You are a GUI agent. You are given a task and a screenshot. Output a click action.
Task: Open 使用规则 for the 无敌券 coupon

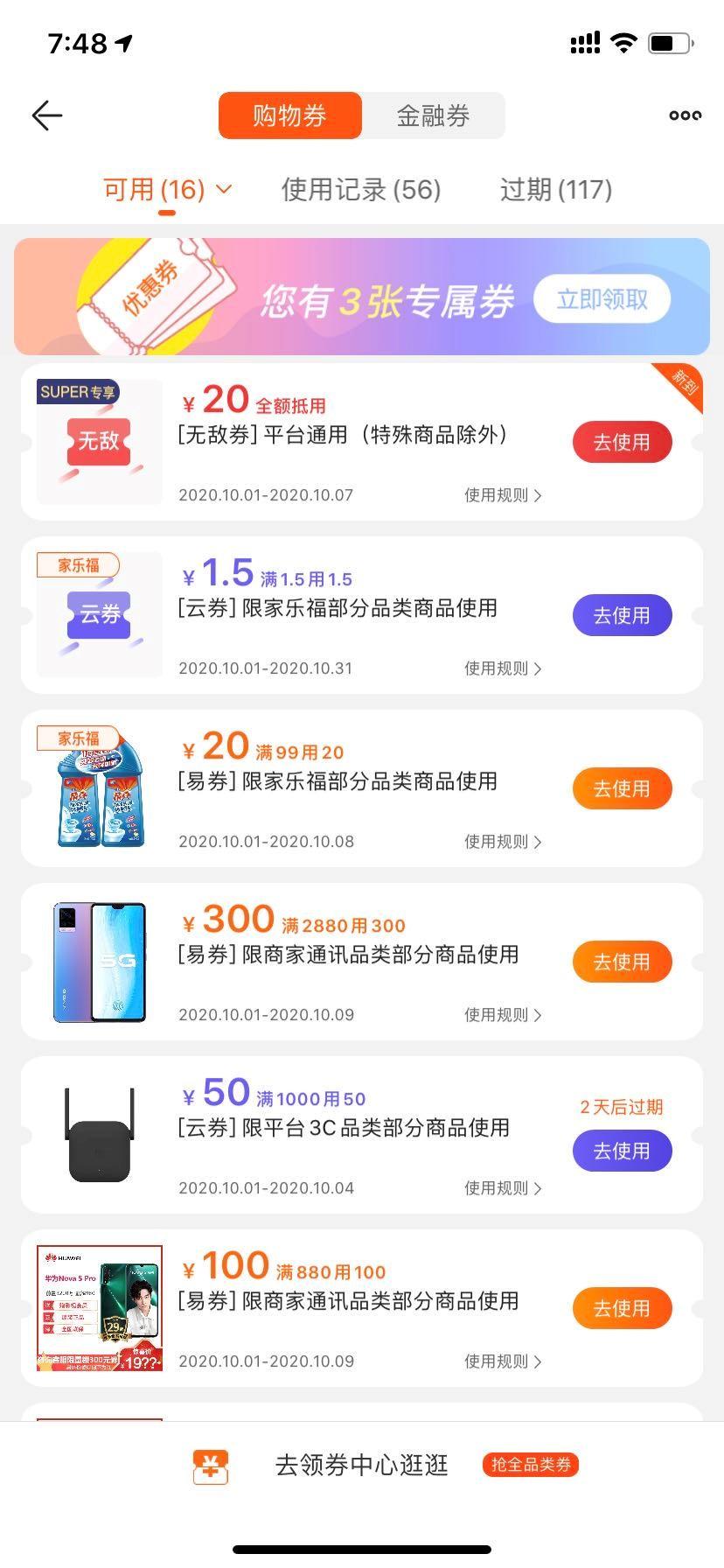click(503, 495)
